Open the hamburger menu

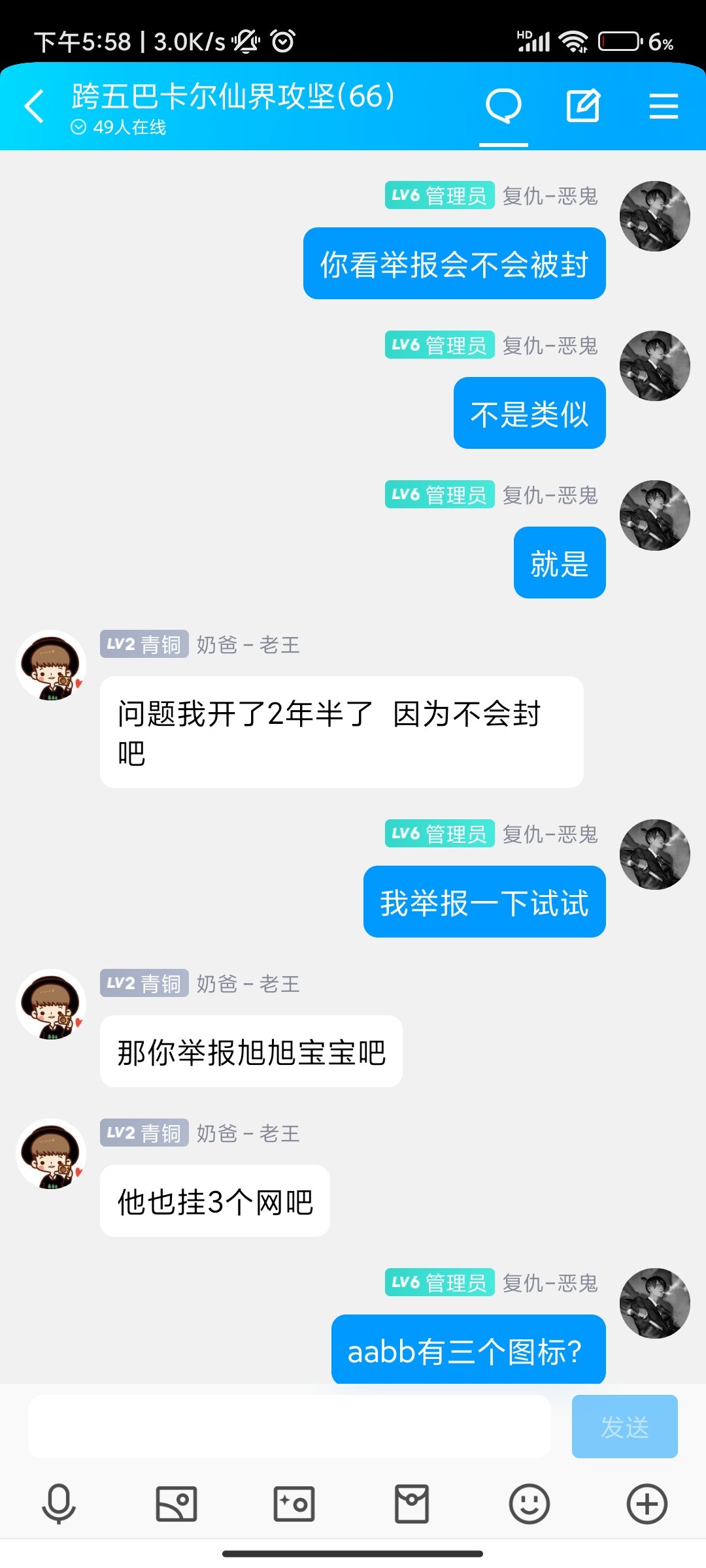tap(664, 106)
